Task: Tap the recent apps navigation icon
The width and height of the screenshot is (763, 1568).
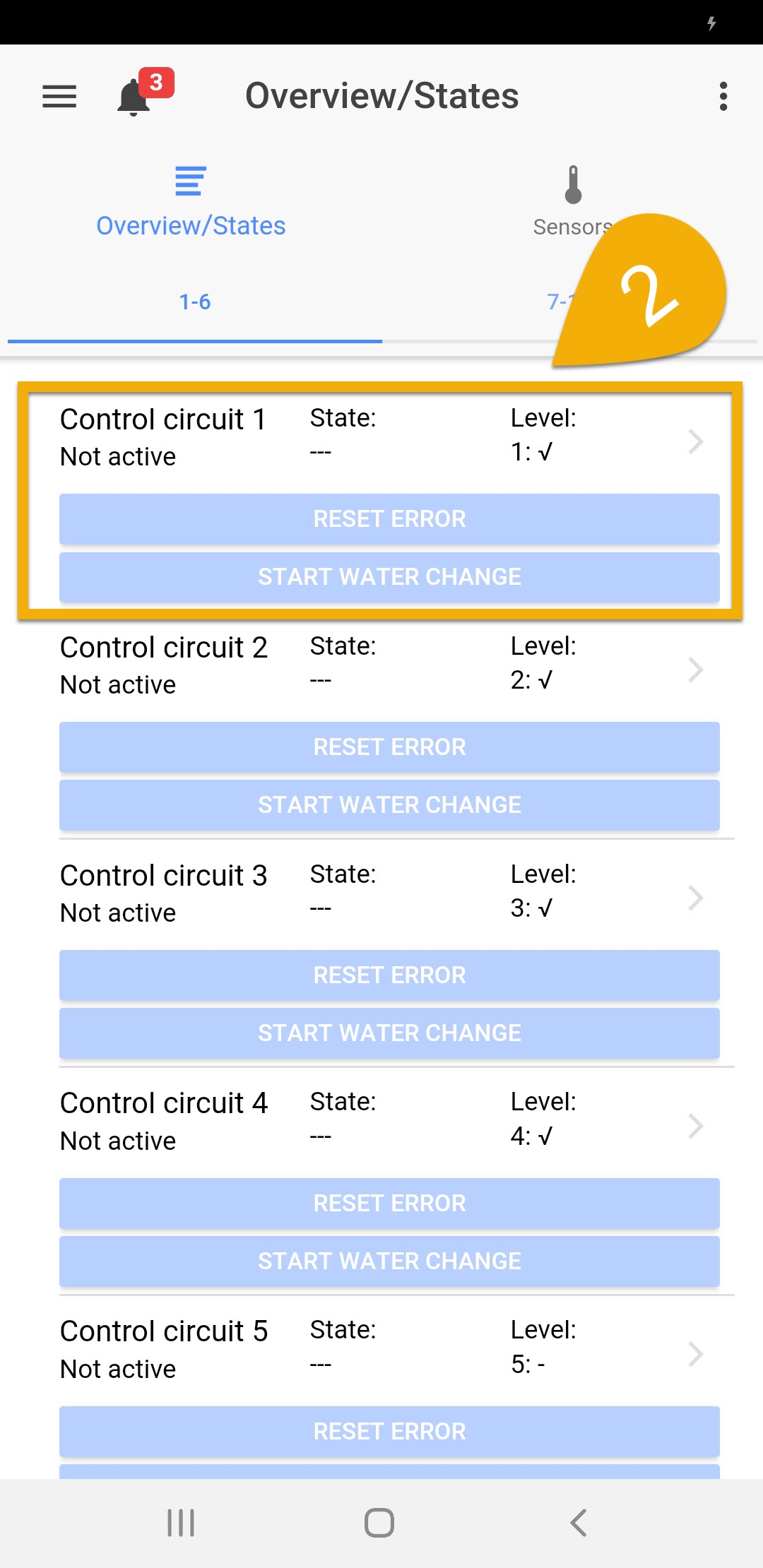Action: tap(180, 1524)
